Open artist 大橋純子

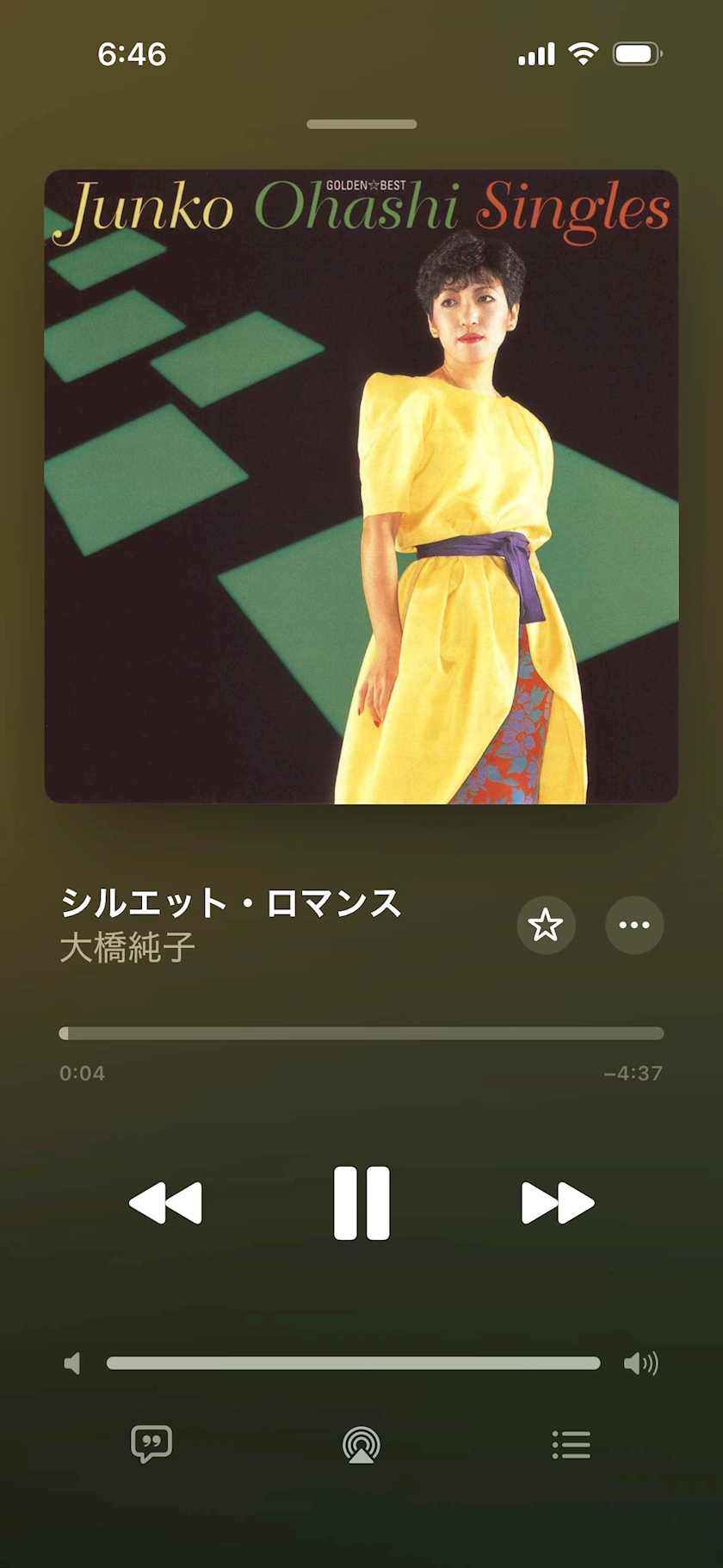tap(127, 948)
